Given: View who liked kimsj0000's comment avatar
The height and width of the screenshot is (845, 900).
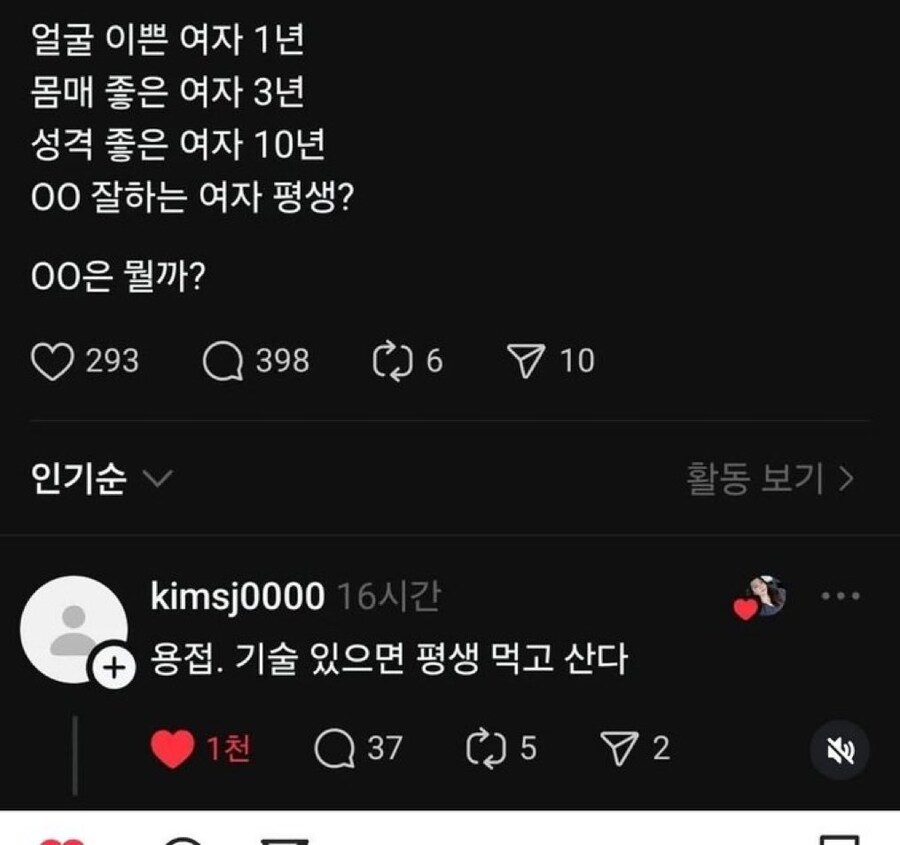Looking at the screenshot, I should click(763, 597).
